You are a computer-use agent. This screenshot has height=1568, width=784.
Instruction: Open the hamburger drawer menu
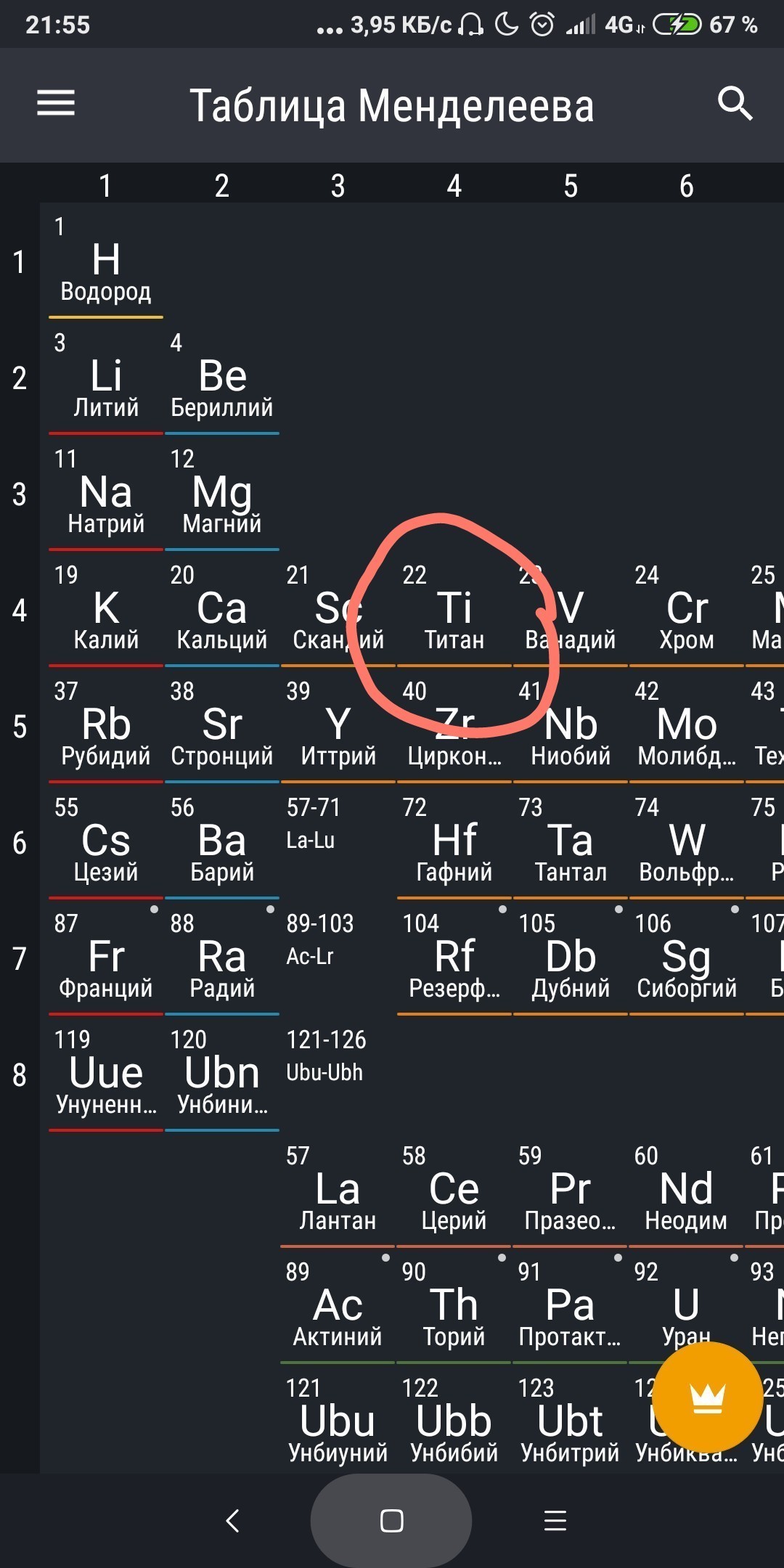point(56,103)
